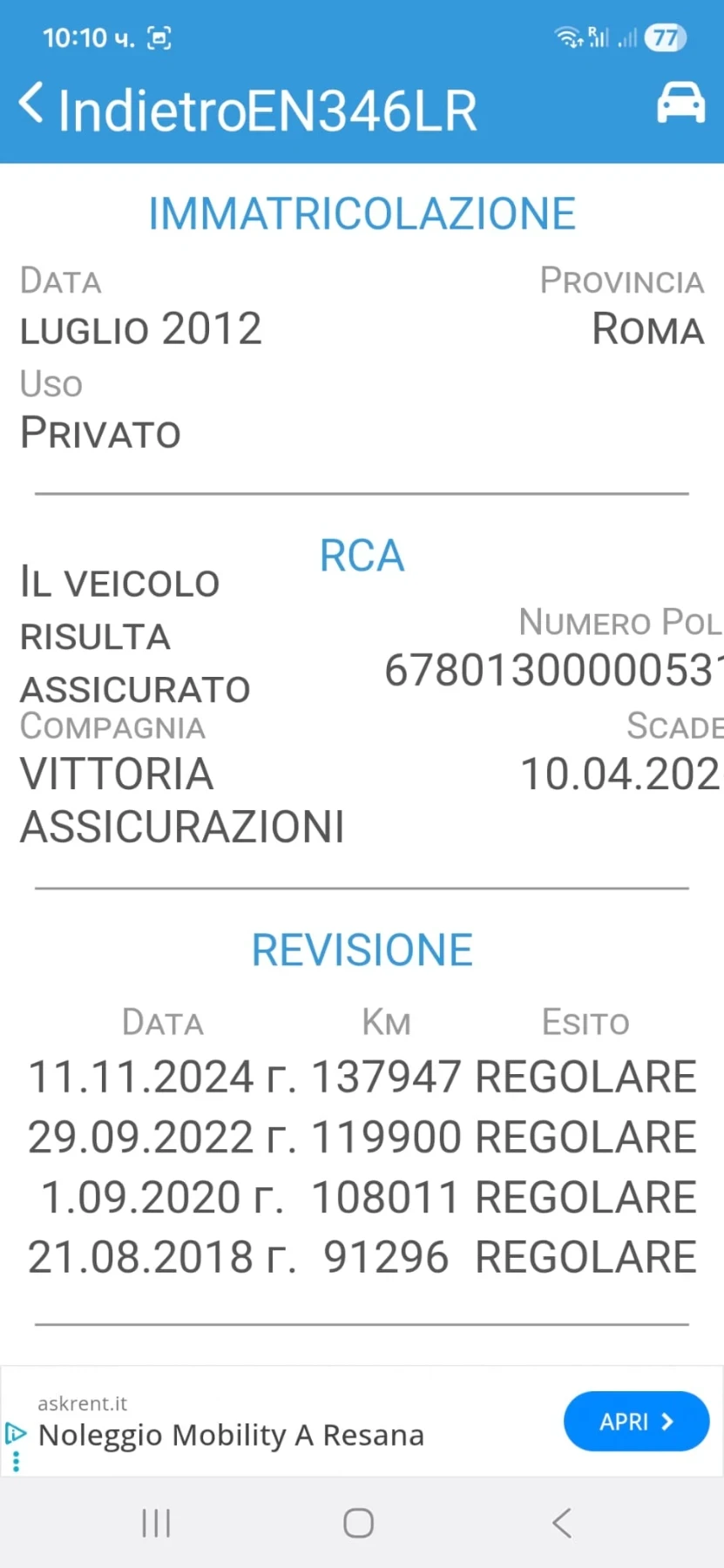Tap APRI on the askrent.it ad
Screen dimensions: 724x1568
pos(636,1422)
